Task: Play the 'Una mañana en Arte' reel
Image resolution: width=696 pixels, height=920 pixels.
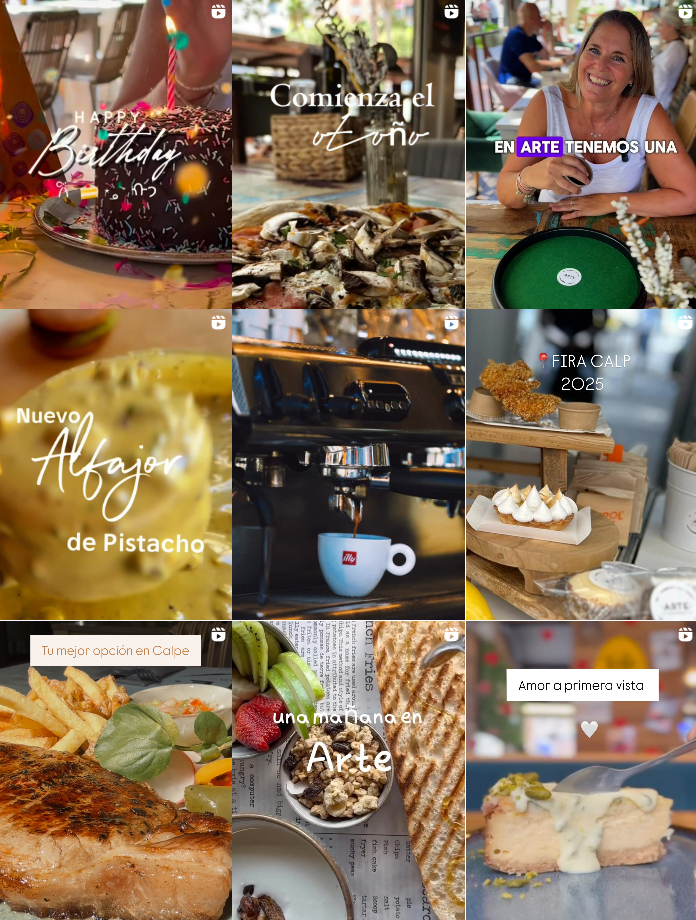Action: pos(348,770)
